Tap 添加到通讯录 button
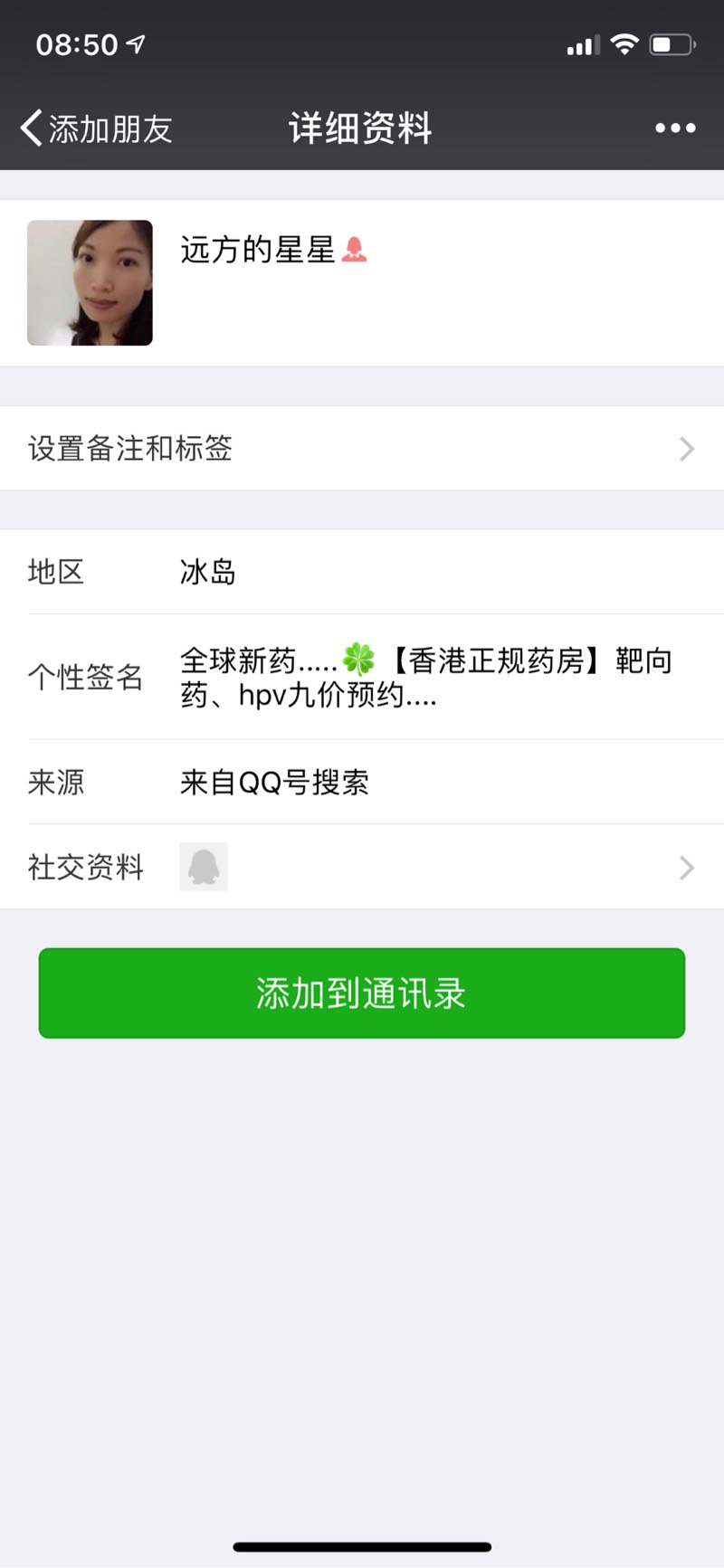This screenshot has width=724, height=1568. [x=362, y=993]
